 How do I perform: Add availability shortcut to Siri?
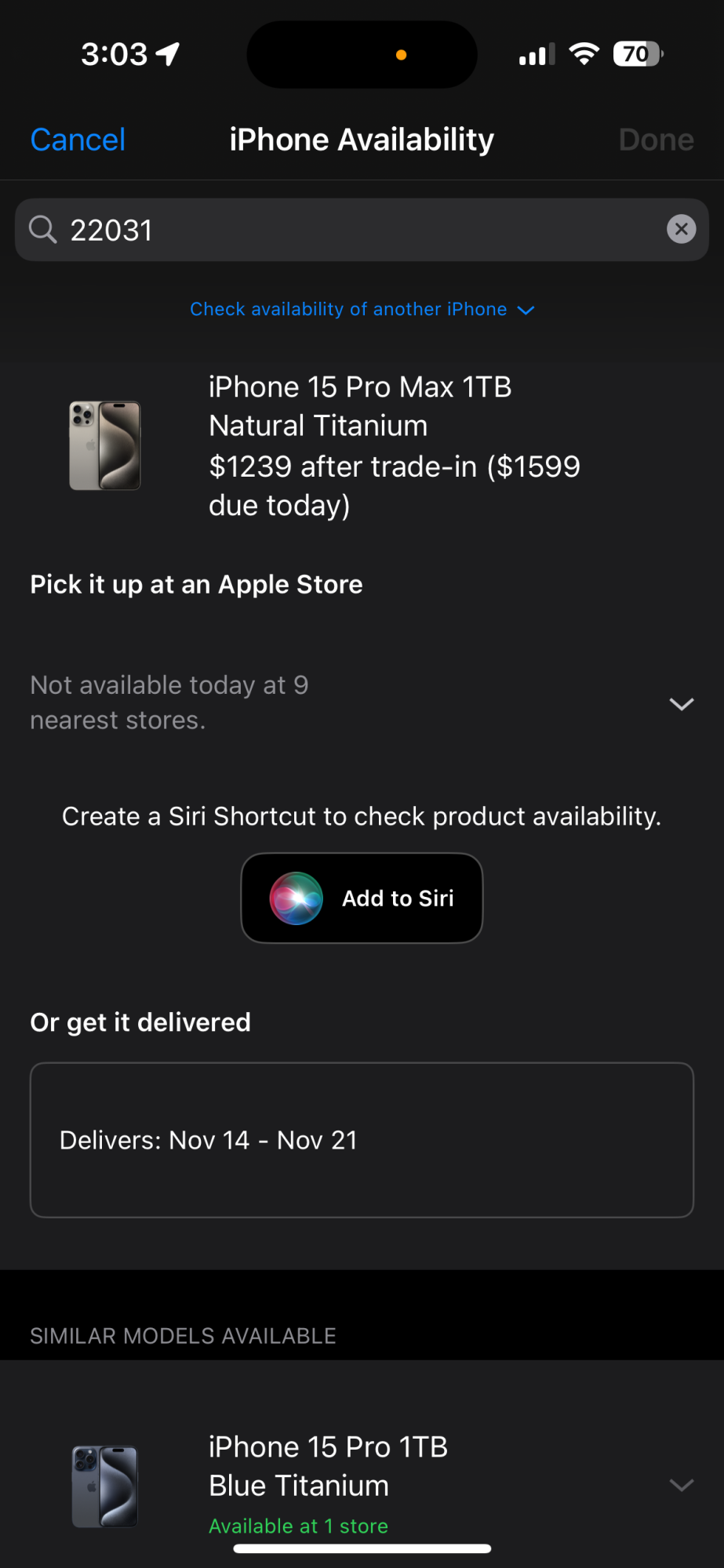pyautogui.click(x=362, y=898)
